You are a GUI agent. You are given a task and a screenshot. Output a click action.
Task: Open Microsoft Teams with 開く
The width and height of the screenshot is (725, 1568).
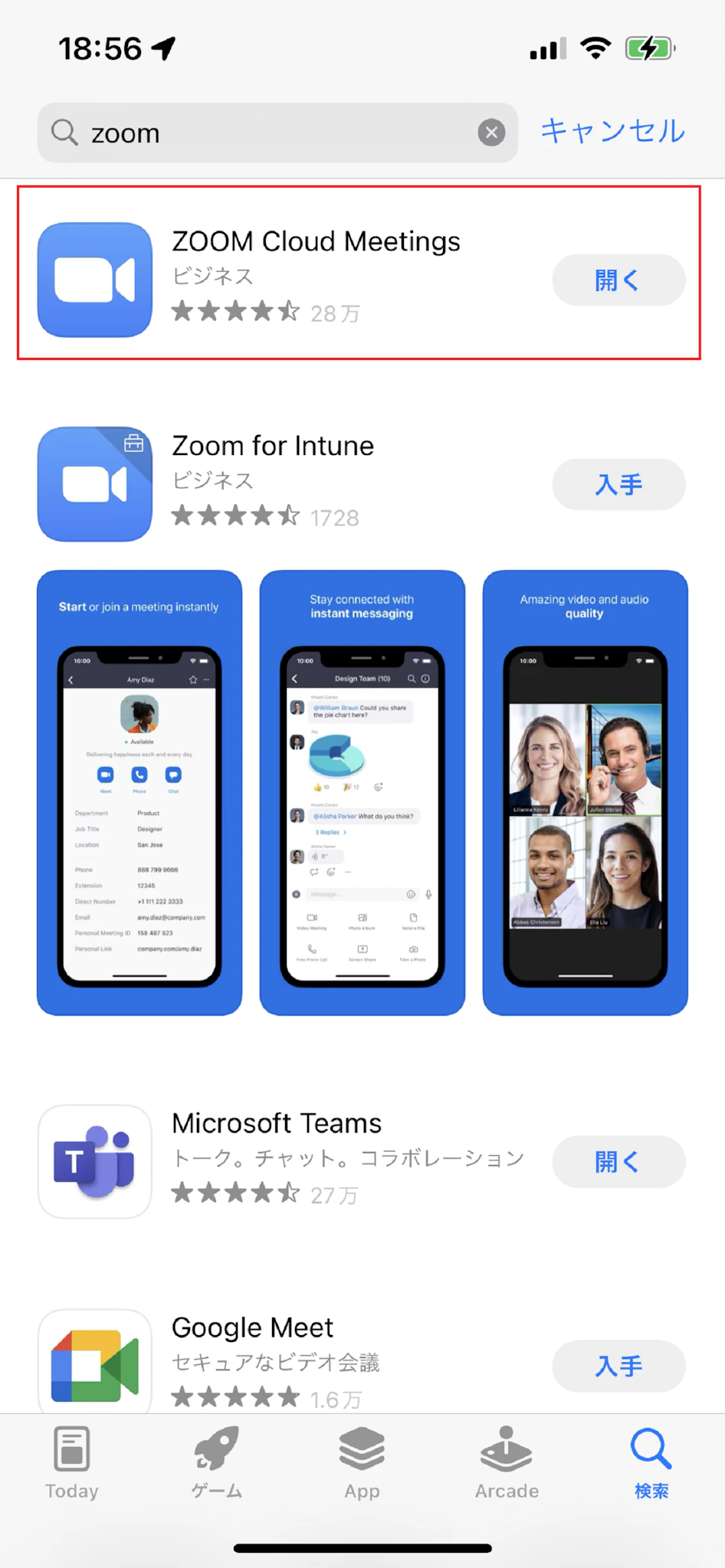(618, 1162)
